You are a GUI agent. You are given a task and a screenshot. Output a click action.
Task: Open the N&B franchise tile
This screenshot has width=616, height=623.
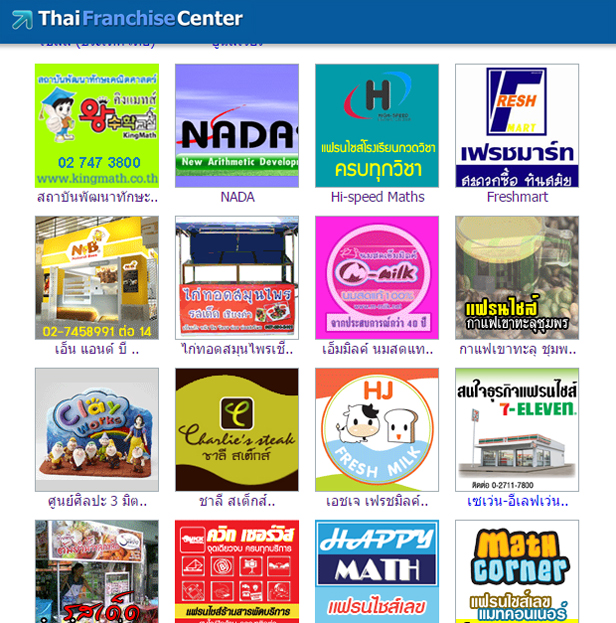97,278
